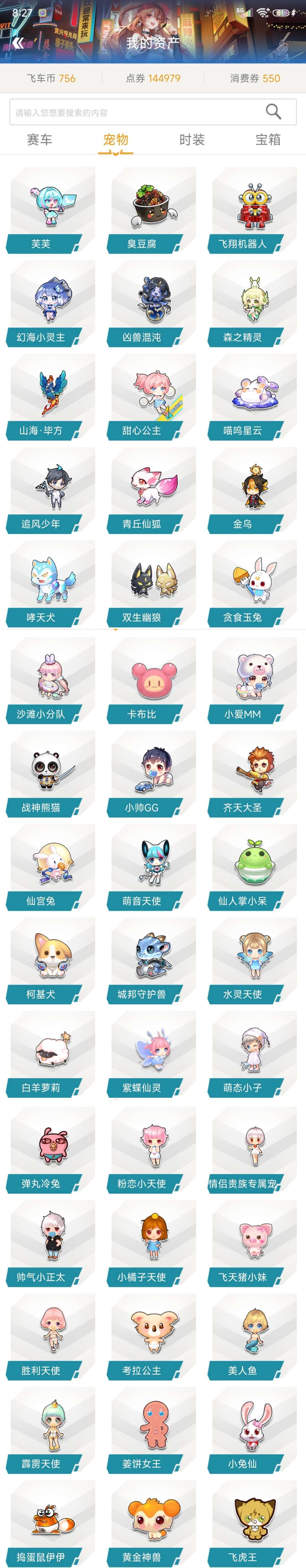Viewport: 306px width, 1568px height.
Task: Open the 山海·毕方 pet card
Action: [52, 397]
